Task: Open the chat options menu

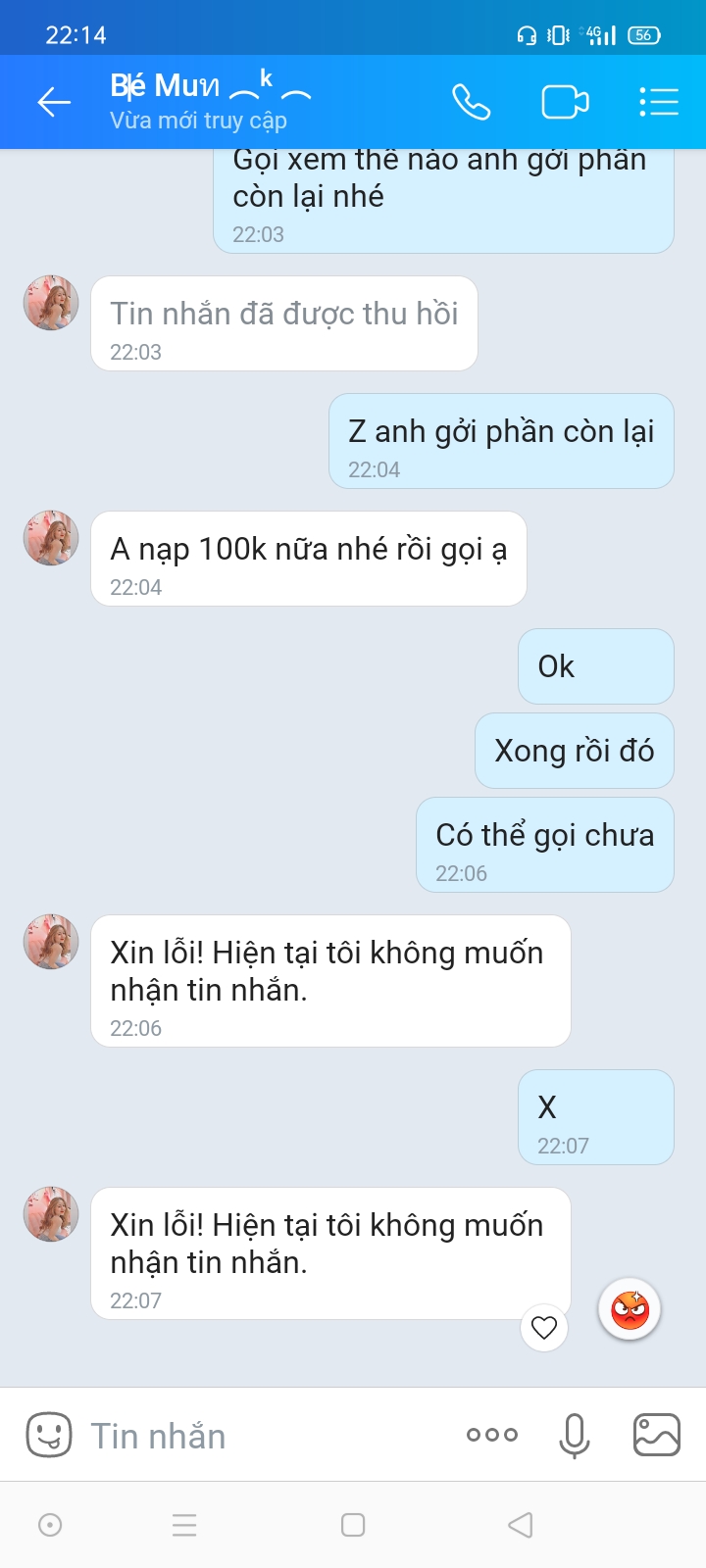Action: pos(659,102)
